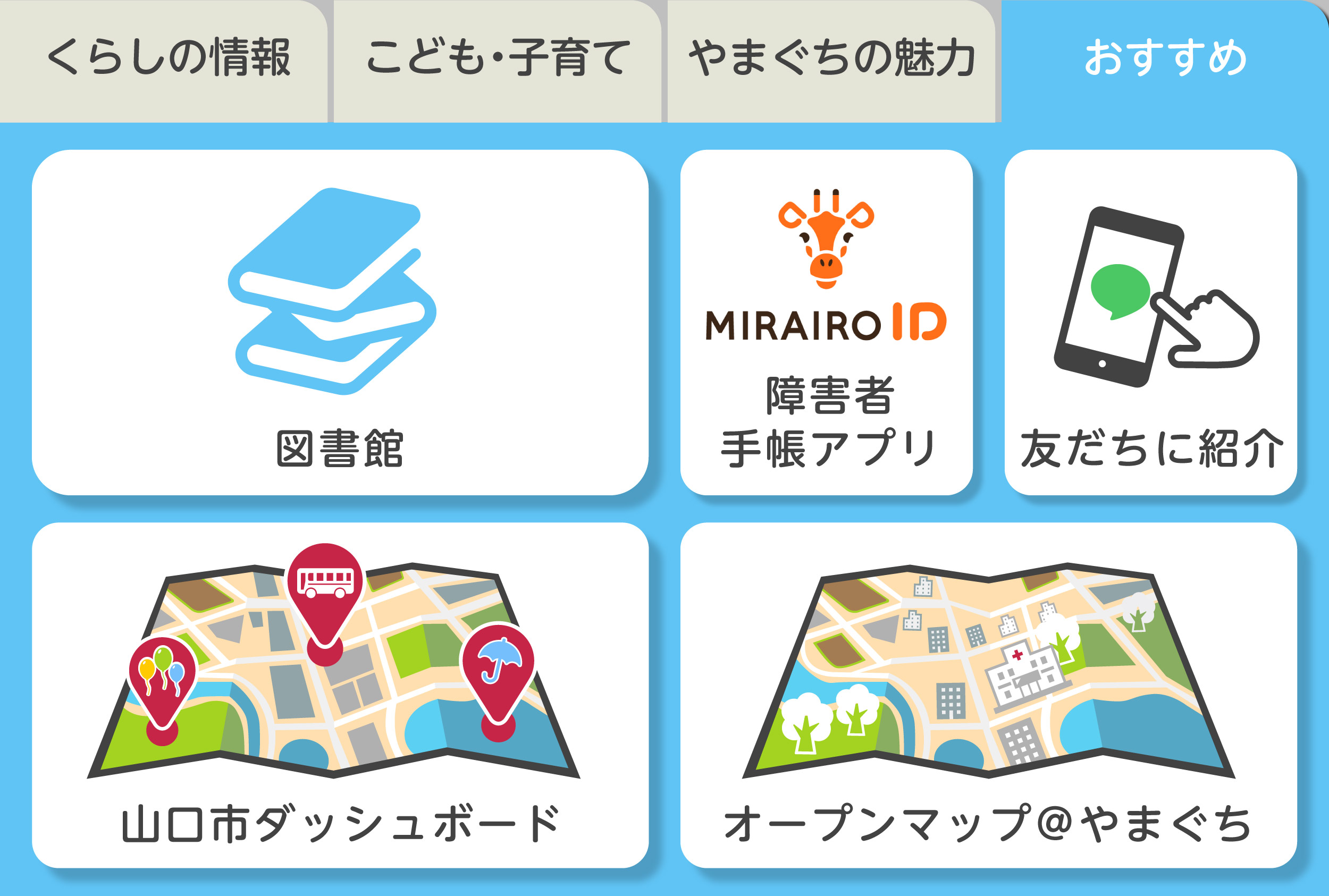
Task: Open the MIRAIRO ID 障害者手帳アプリ card
Action: pos(826,323)
